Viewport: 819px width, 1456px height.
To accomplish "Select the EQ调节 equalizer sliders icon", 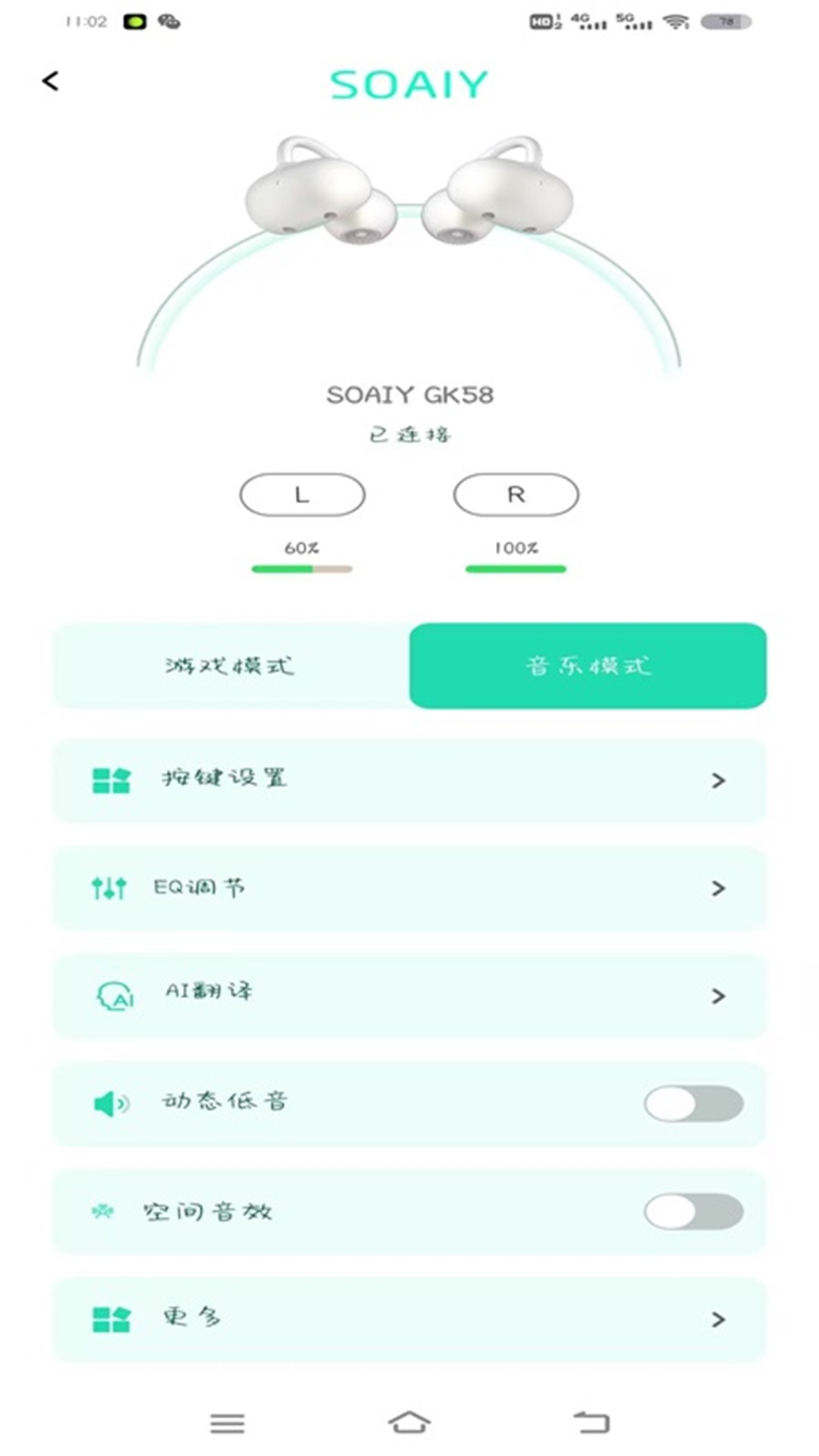I will 108,886.
